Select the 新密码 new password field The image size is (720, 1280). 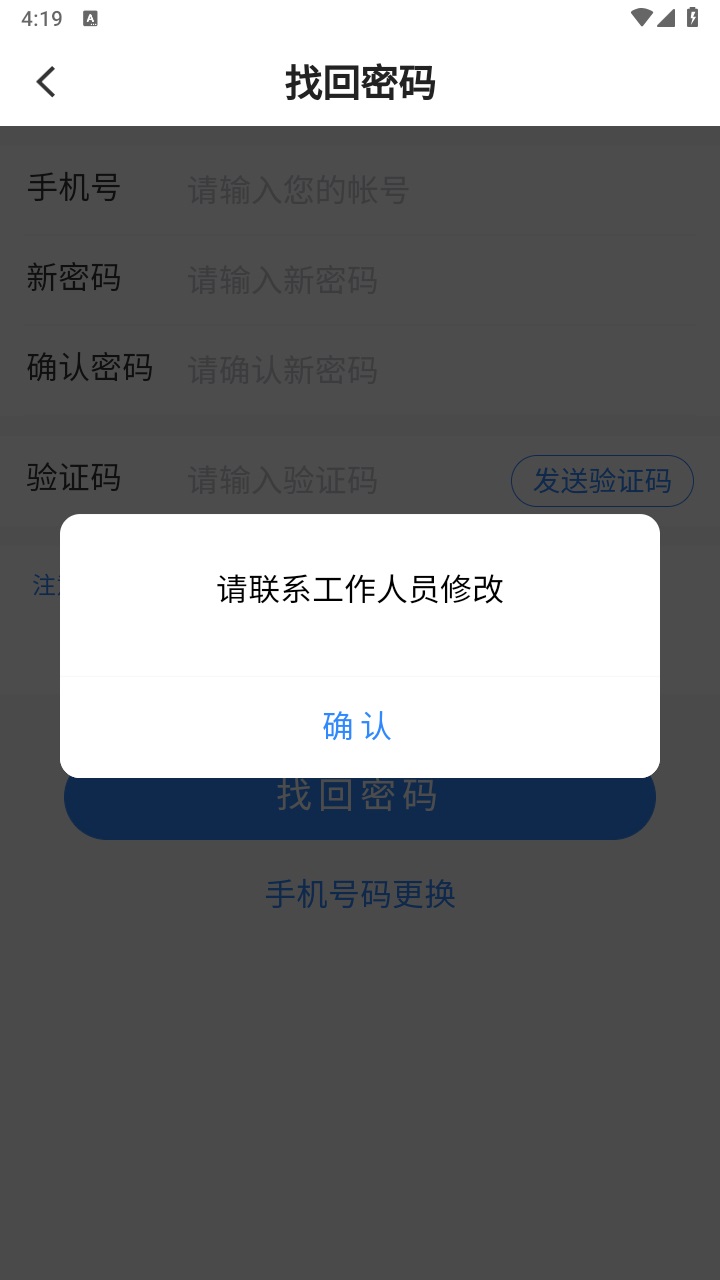(400, 281)
